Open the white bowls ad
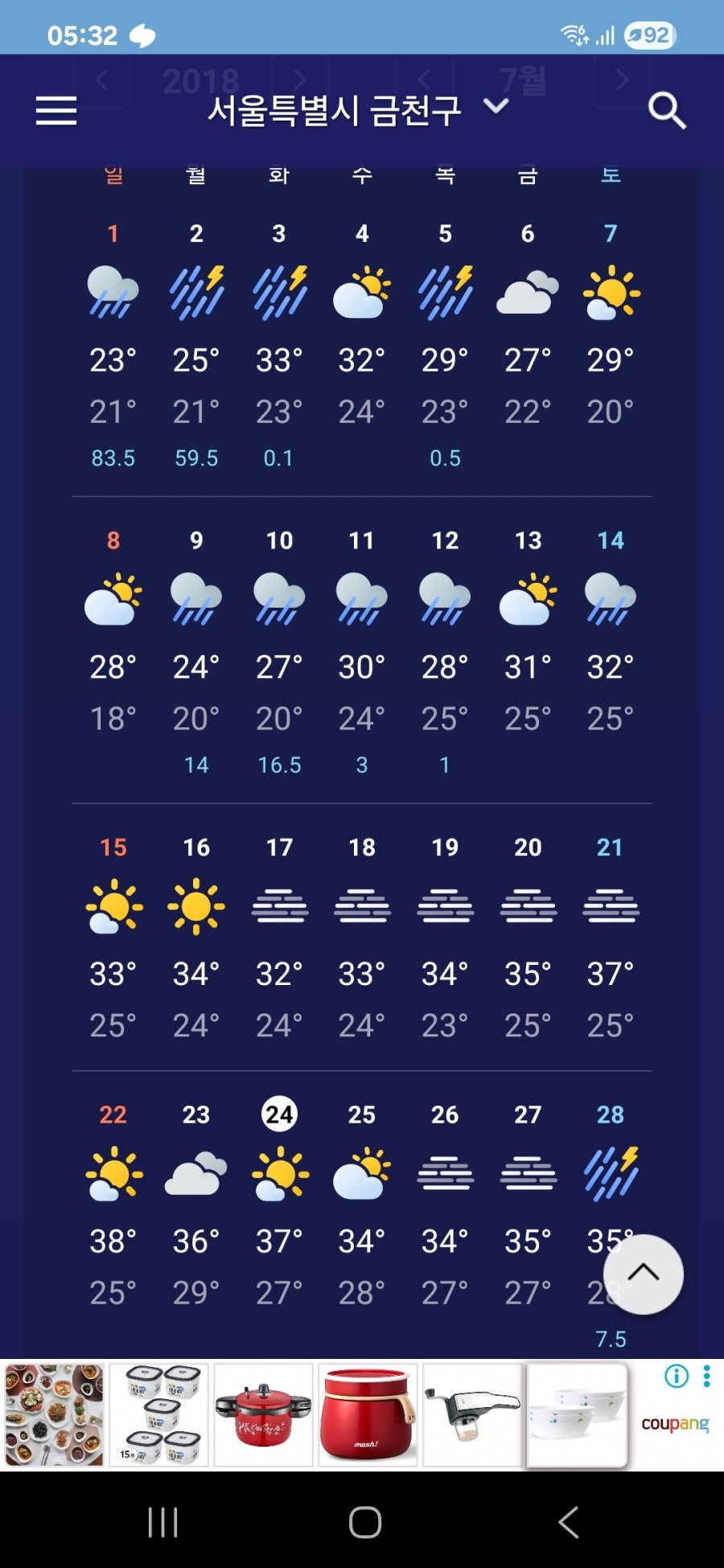Screen dimensions: 724x1568 [x=576, y=1415]
